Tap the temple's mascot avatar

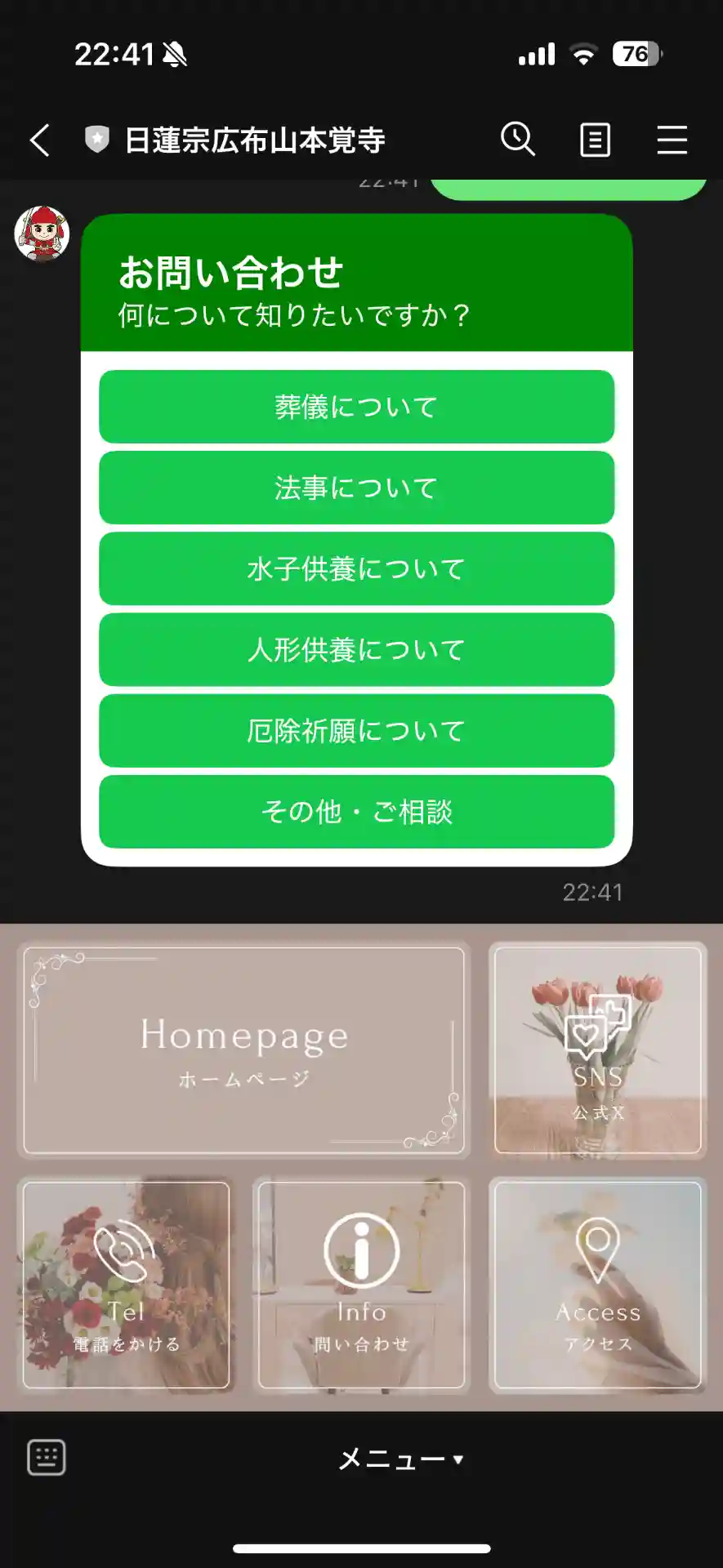42,234
